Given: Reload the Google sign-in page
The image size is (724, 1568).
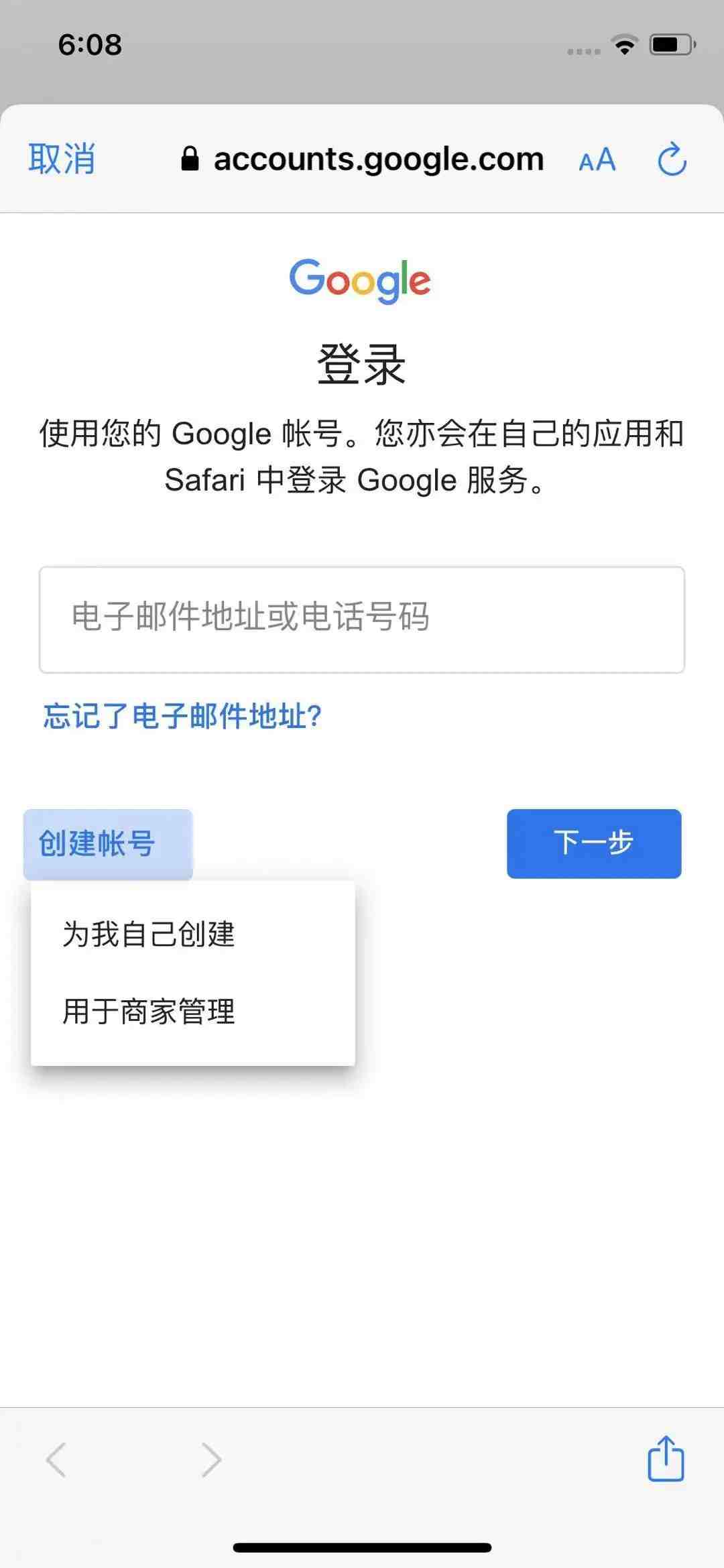Looking at the screenshot, I should (672, 160).
